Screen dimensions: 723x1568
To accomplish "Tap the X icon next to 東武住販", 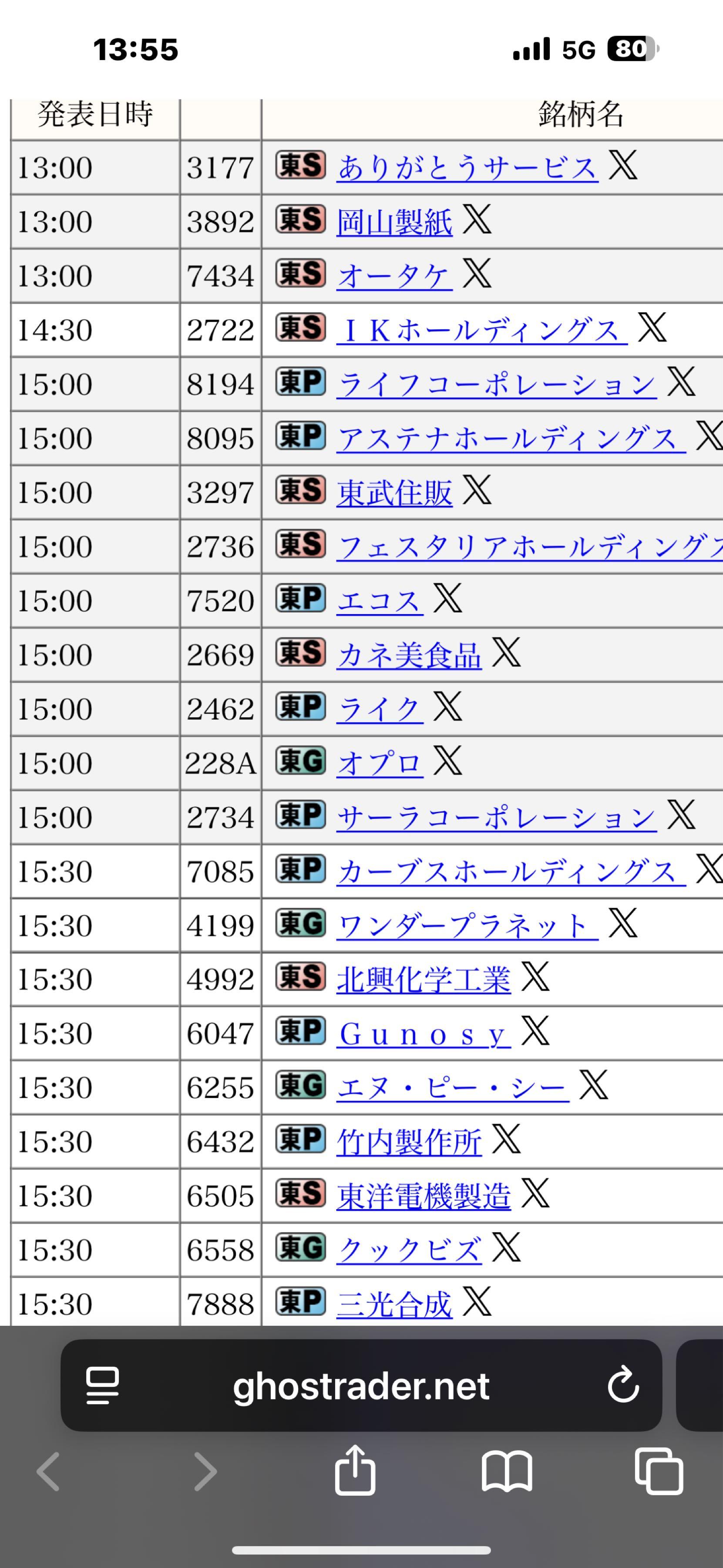I will tap(477, 490).
